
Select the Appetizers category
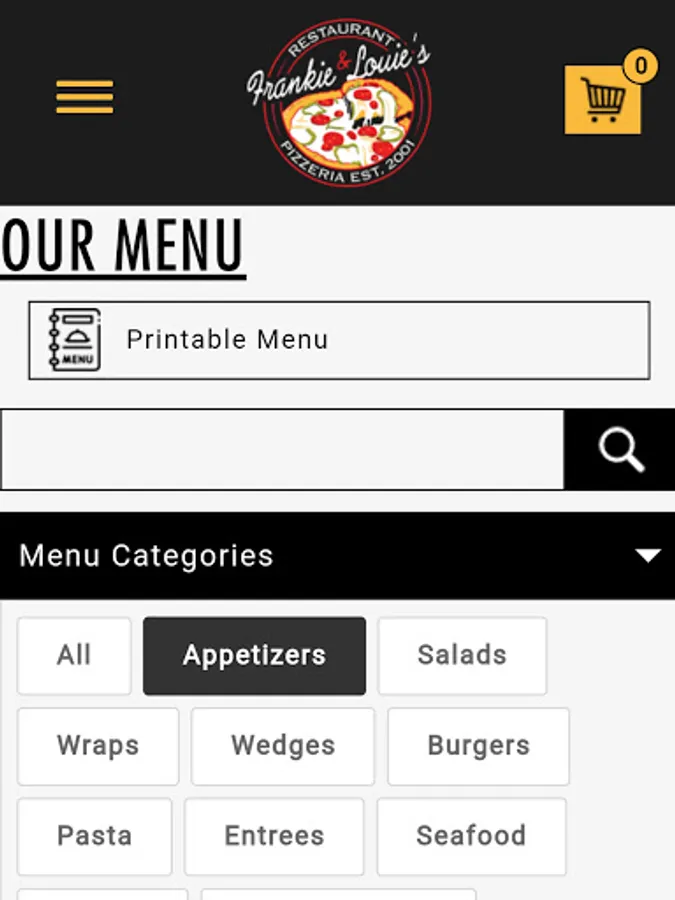254,655
